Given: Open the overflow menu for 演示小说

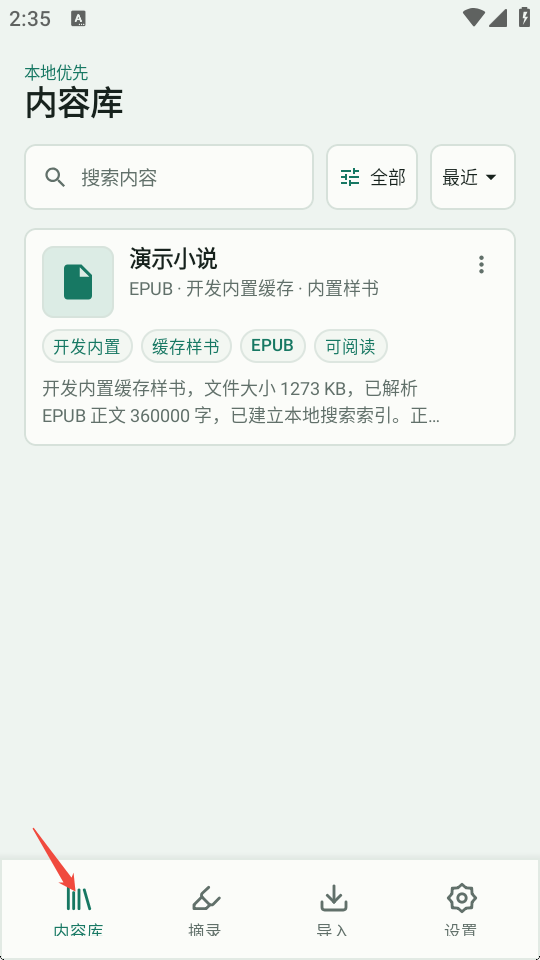Looking at the screenshot, I should pos(481,264).
